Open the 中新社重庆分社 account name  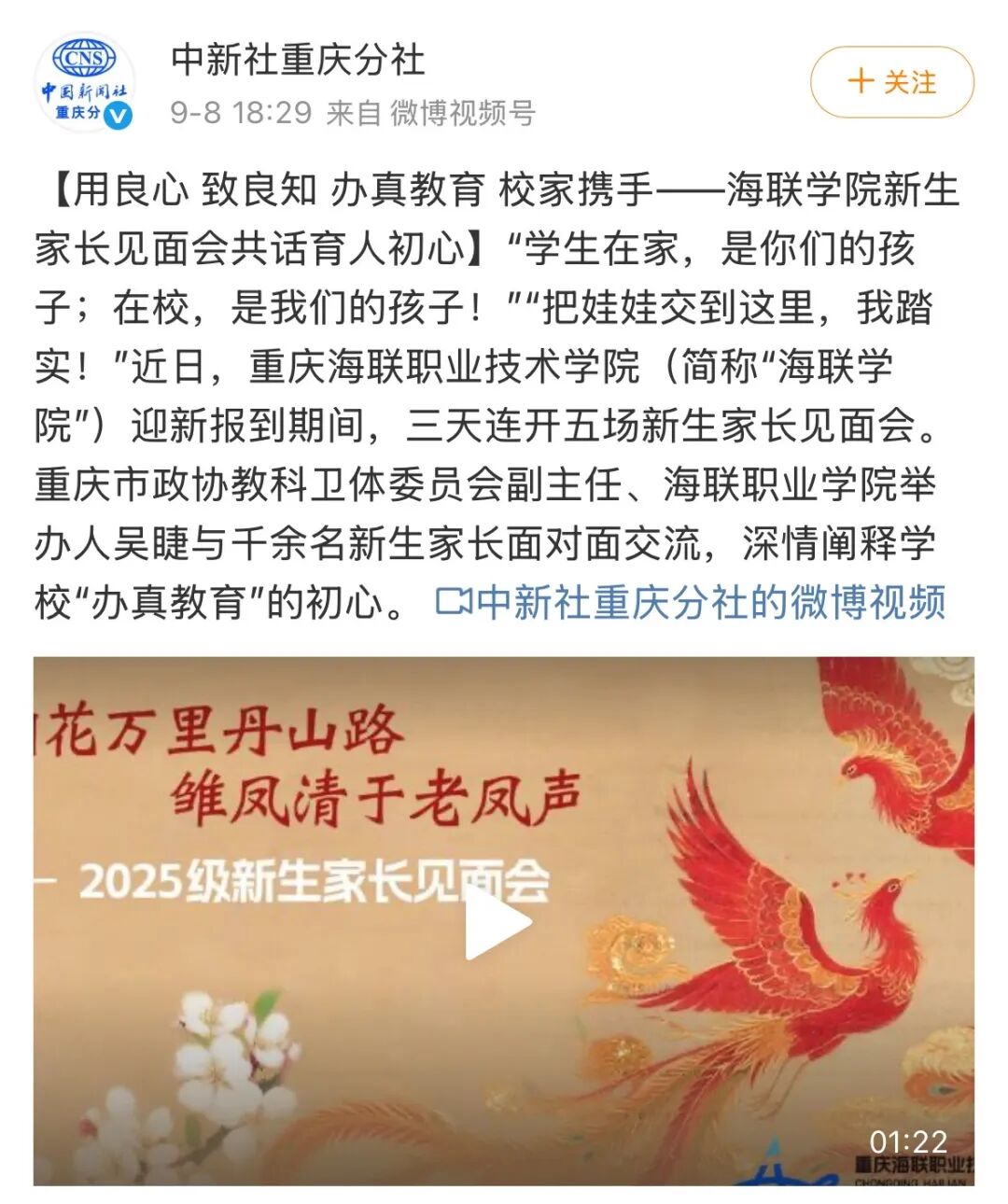[x=298, y=61]
